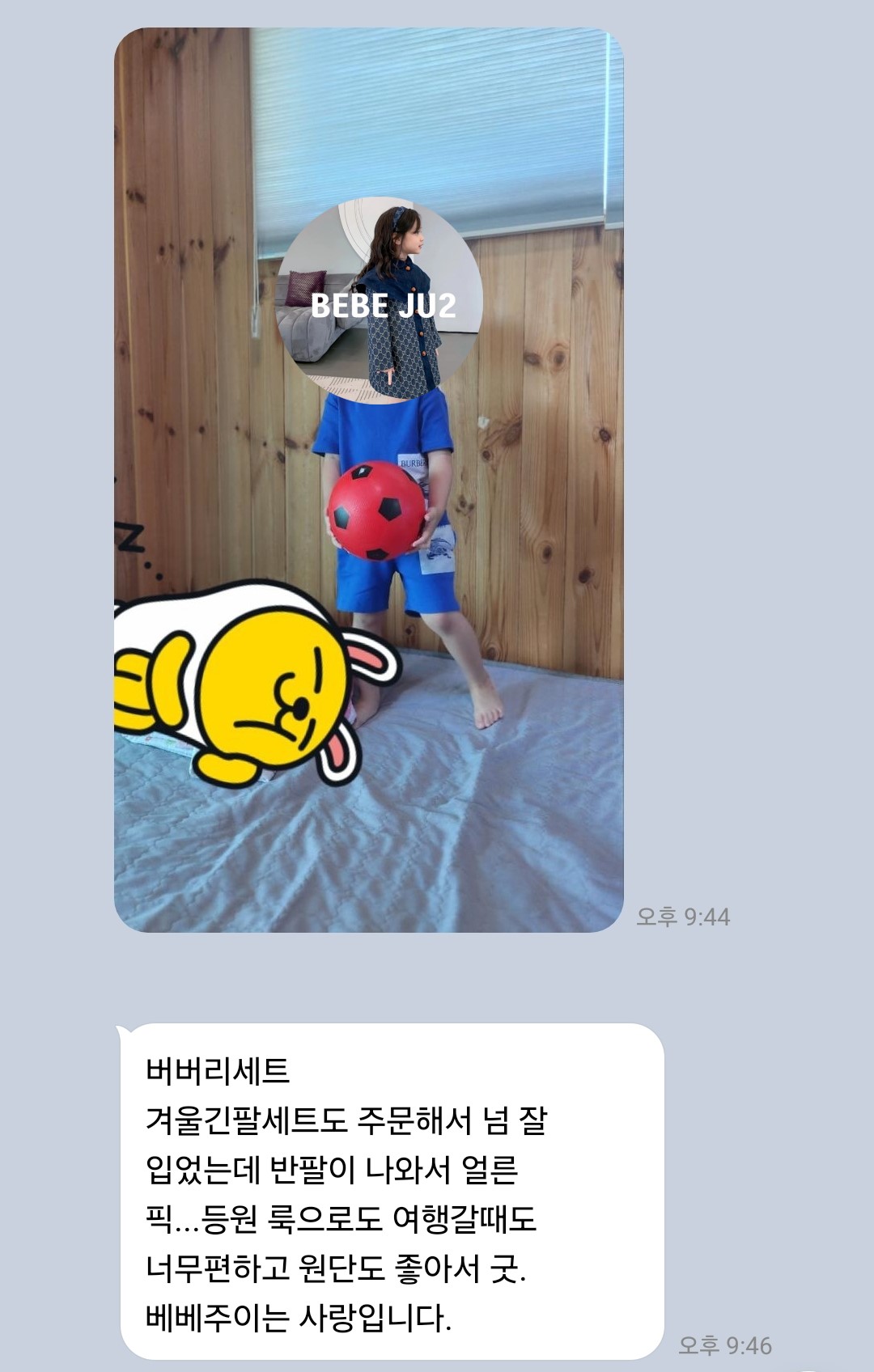The image size is (874, 1372).
Task: Open the photo message sent at 9:44
Action: point(368,480)
